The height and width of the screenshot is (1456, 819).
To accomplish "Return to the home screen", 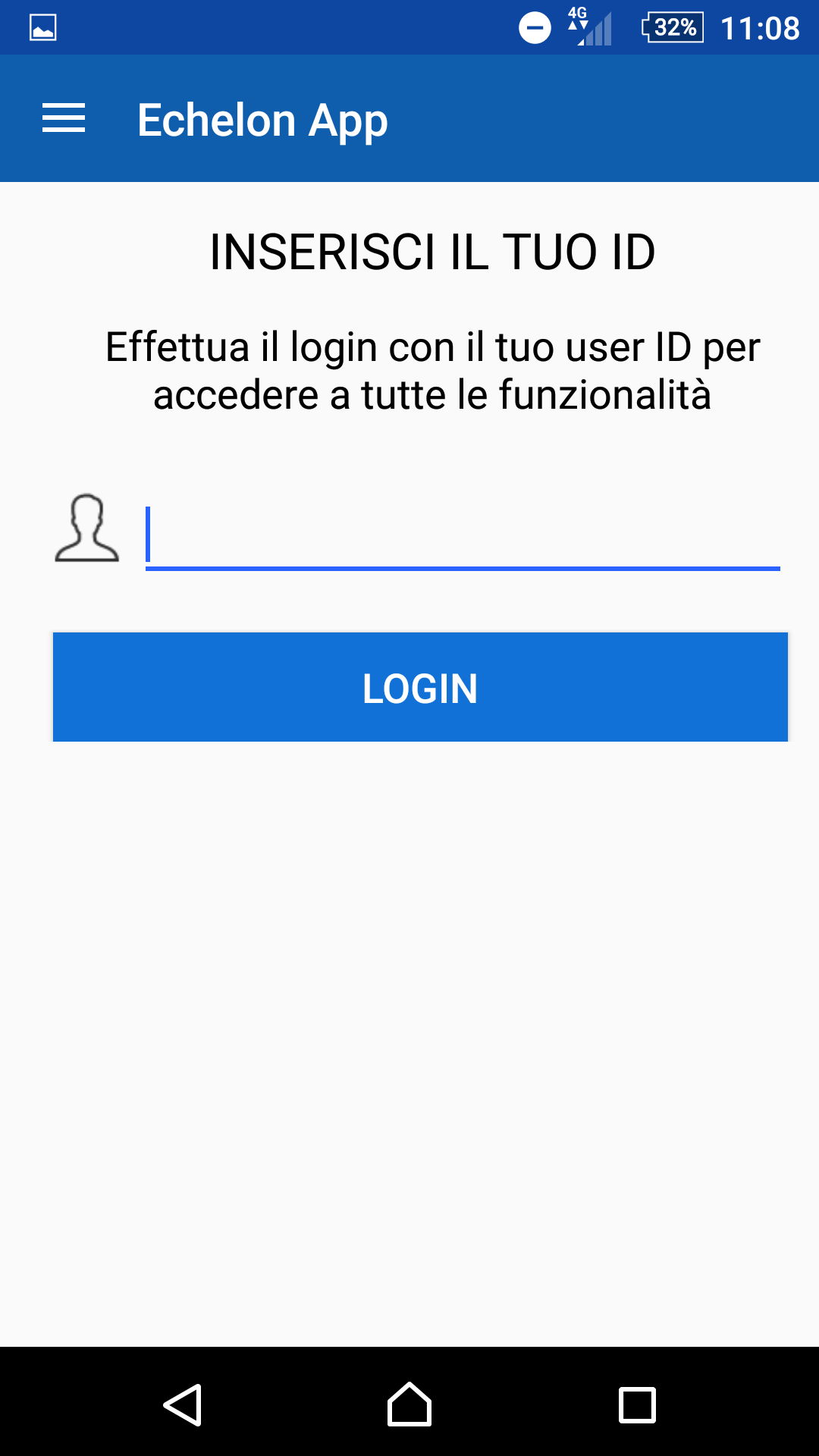I will click(x=409, y=1404).
